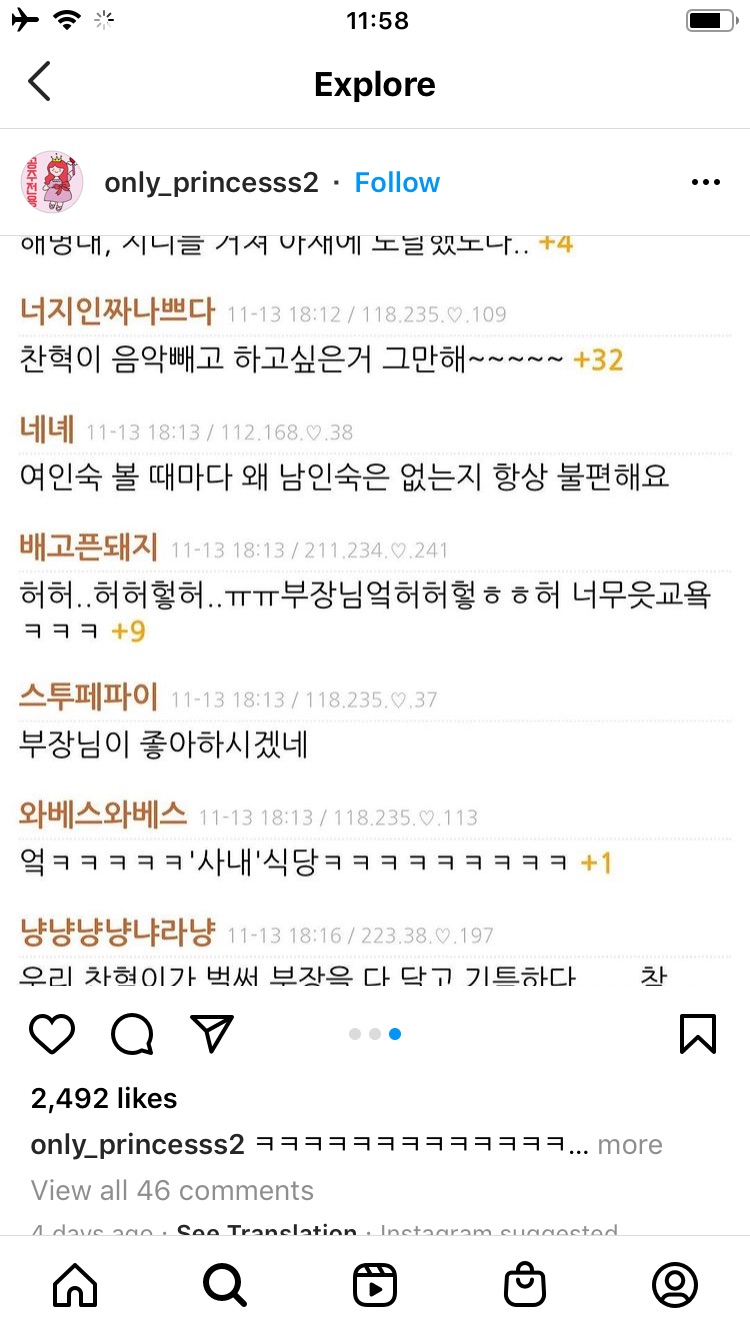Image resolution: width=750 pixels, height=1334 pixels.
Task: Expand the caption with "more"
Action: [629, 1145]
